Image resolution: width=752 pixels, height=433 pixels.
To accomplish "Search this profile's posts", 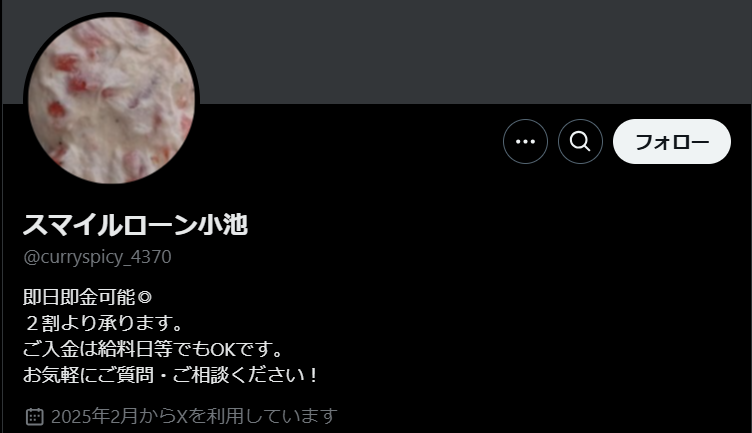I will (580, 142).
